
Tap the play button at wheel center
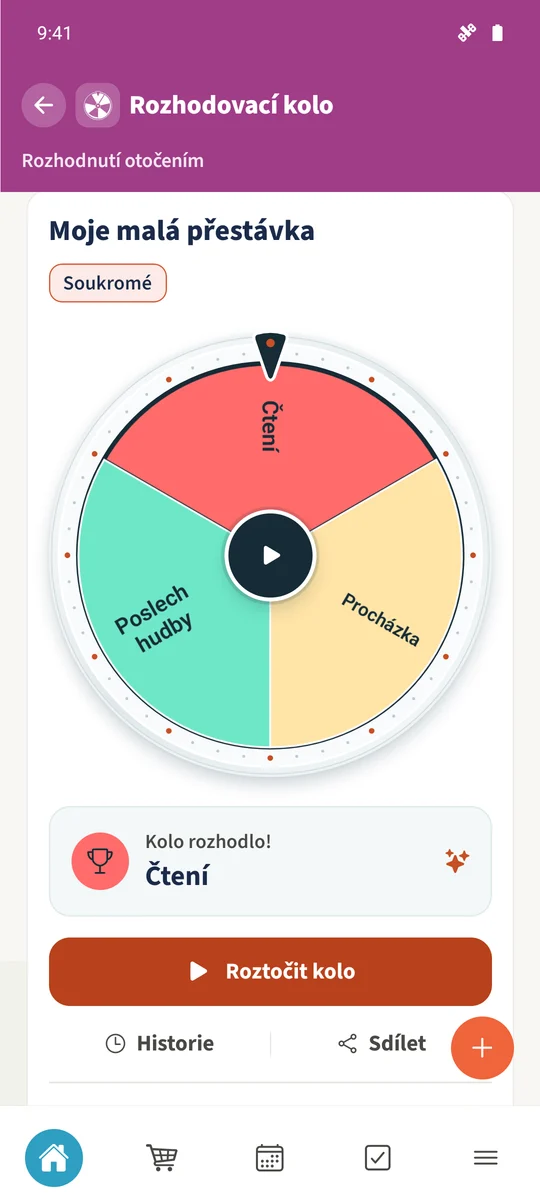click(x=270, y=555)
